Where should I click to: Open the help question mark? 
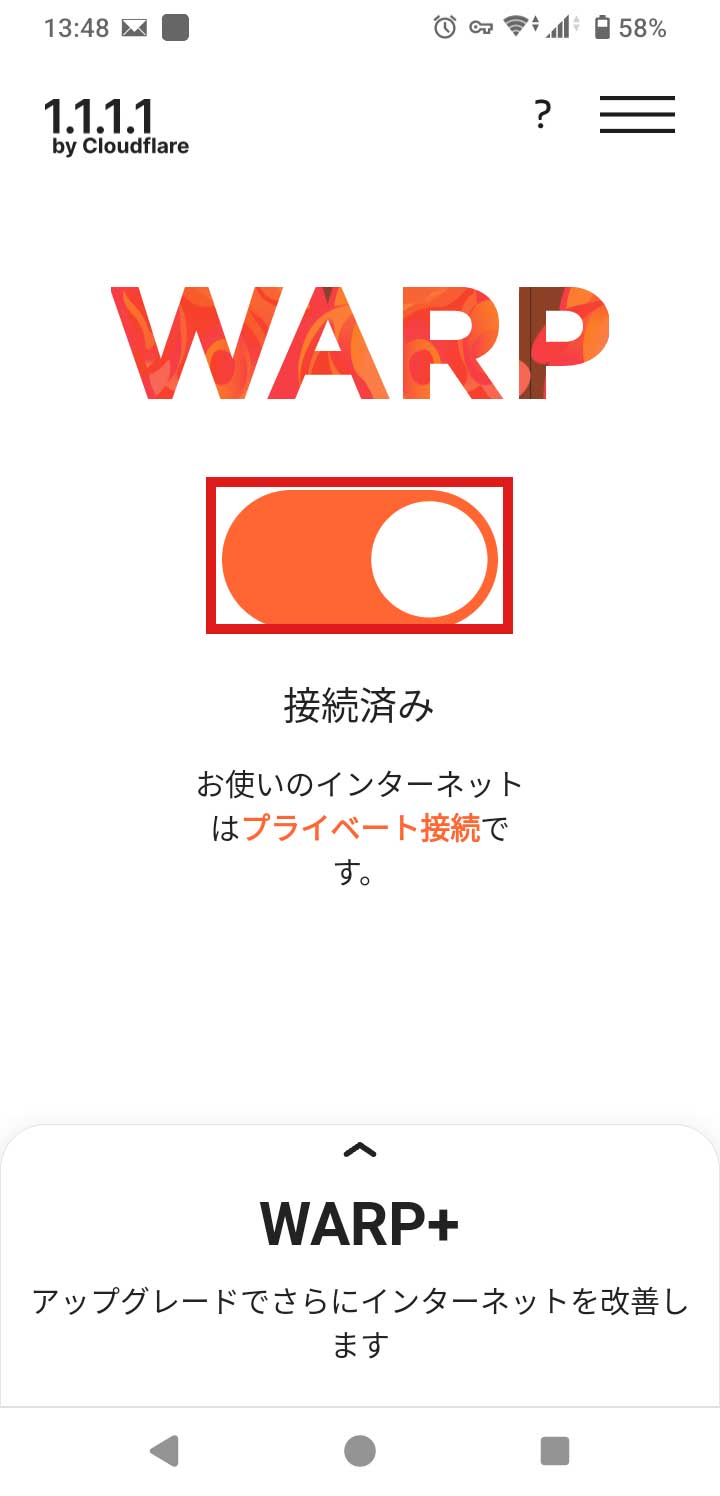click(542, 116)
